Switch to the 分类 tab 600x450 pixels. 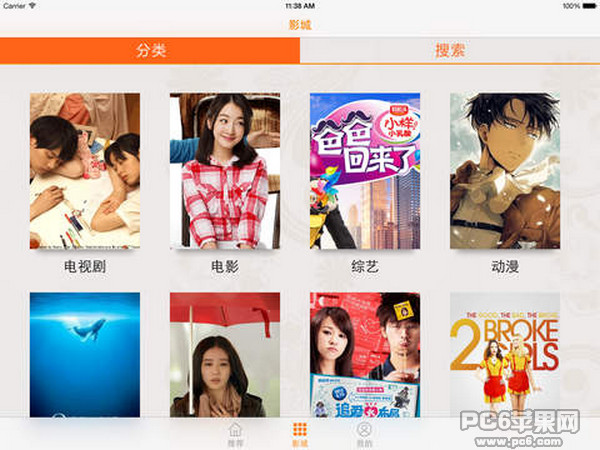[x=150, y=51]
